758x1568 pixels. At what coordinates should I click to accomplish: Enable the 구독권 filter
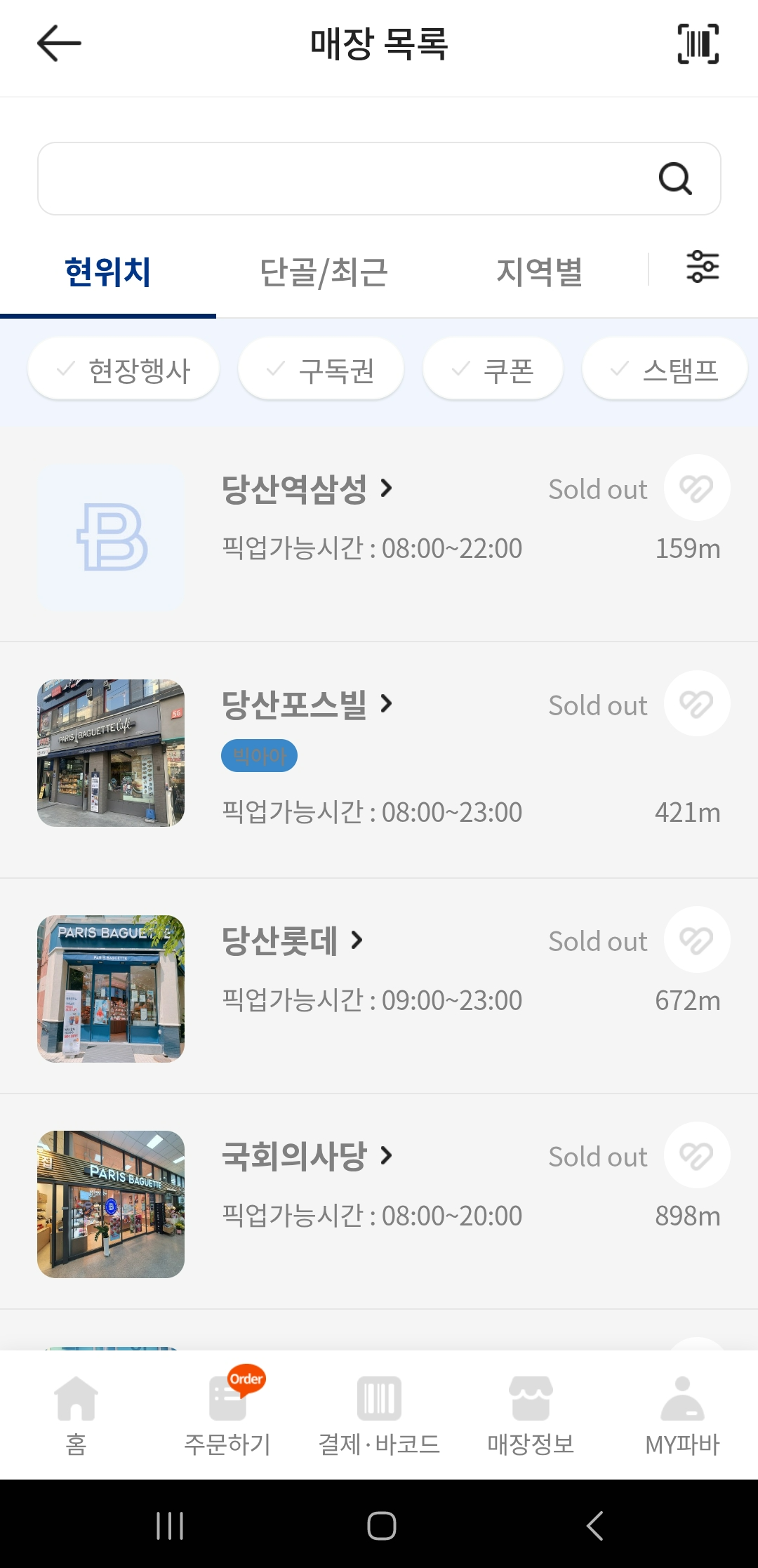coord(320,368)
